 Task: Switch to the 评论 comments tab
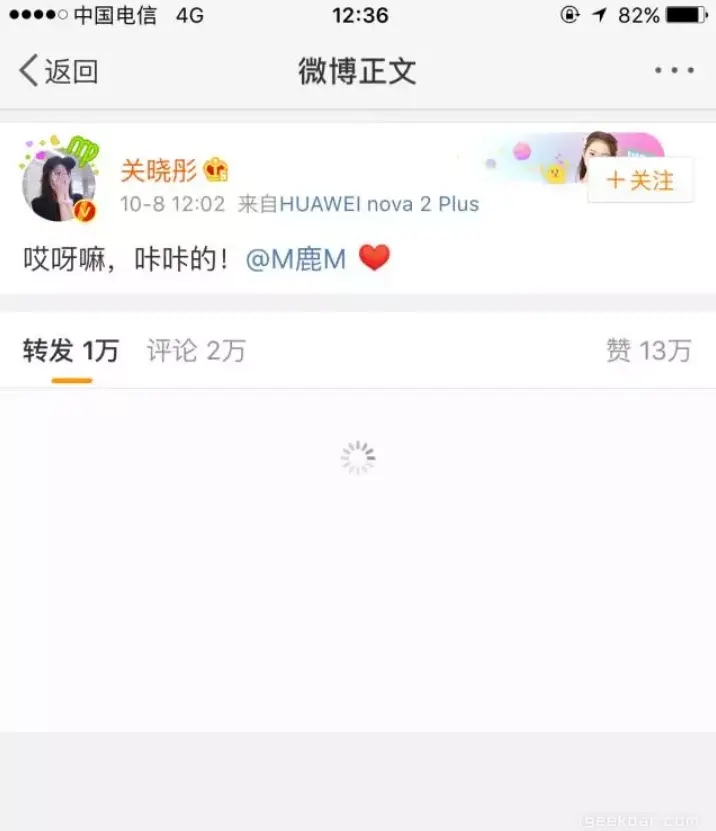click(x=196, y=351)
